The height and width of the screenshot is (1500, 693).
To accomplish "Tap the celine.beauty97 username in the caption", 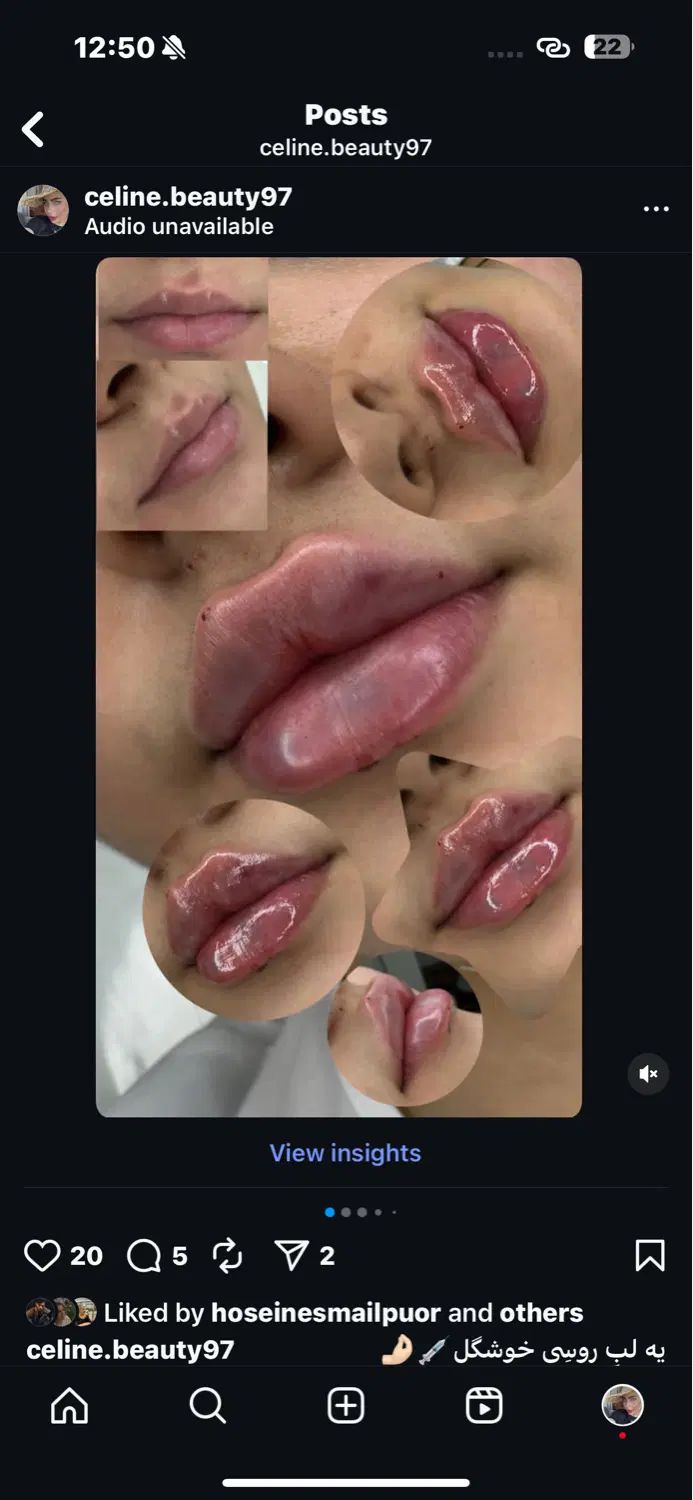I will pyautogui.click(x=130, y=1349).
